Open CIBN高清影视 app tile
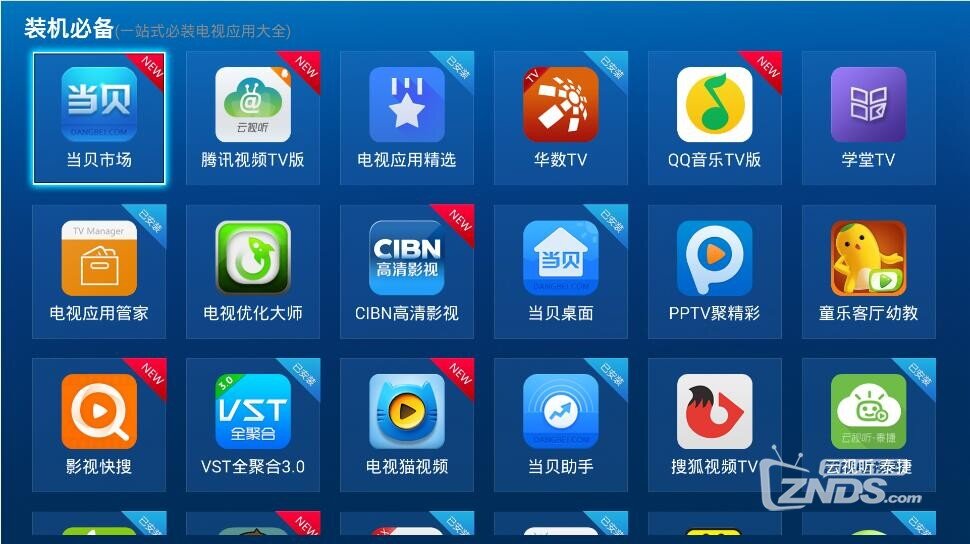The width and height of the screenshot is (970, 544). [407, 271]
